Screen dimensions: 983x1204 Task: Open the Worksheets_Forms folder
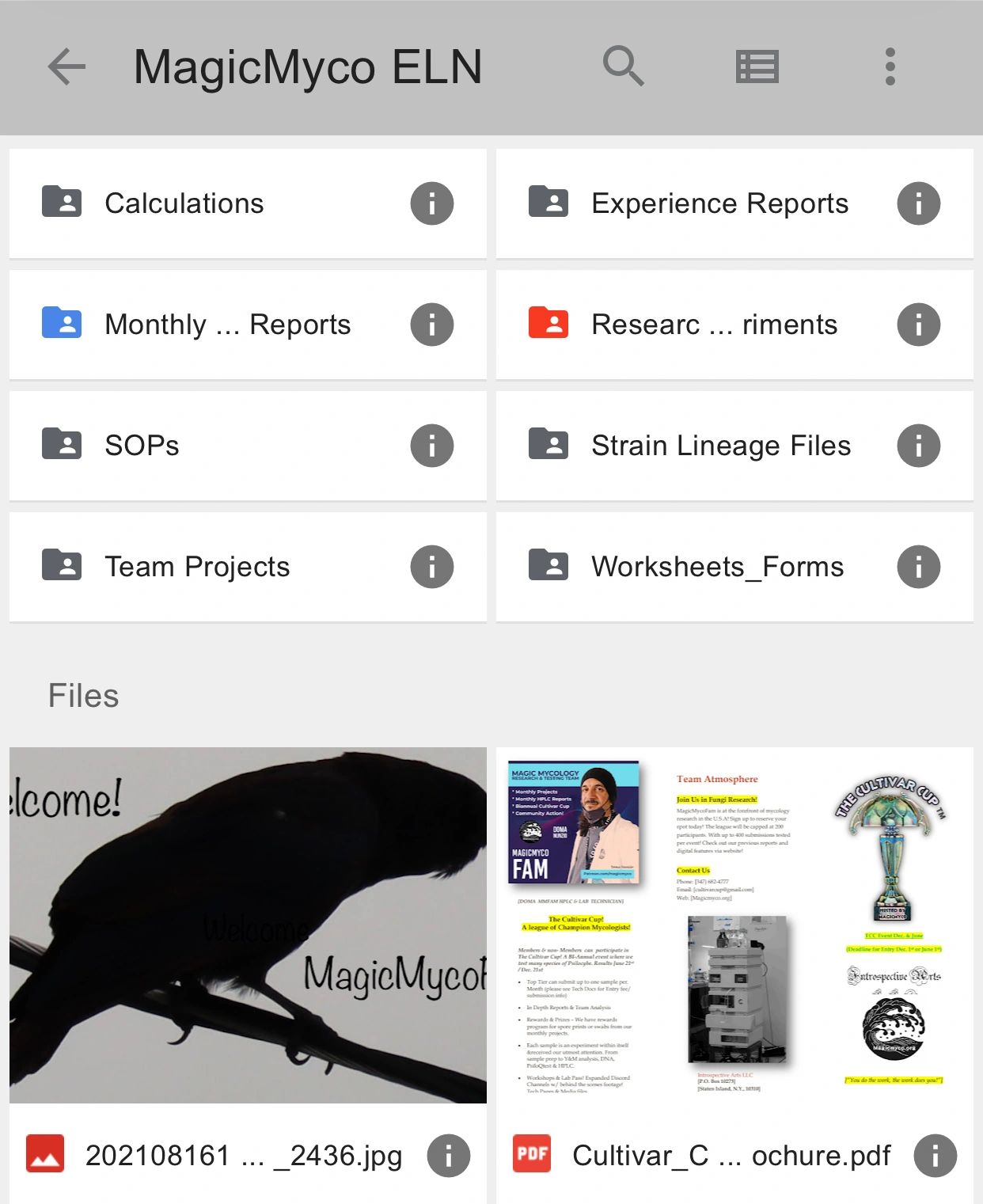coord(717,567)
